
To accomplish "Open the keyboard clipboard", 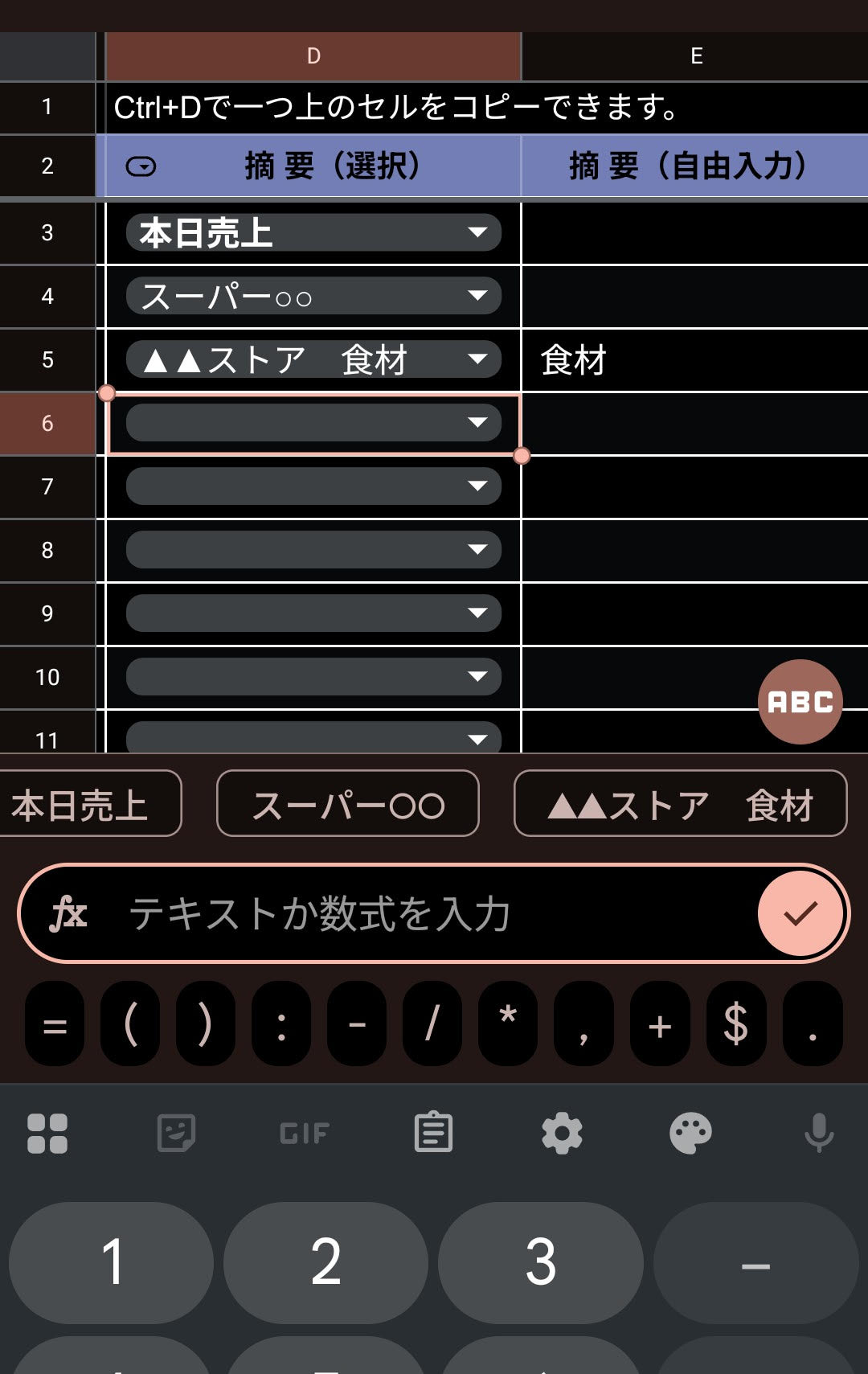I will coord(433,1134).
